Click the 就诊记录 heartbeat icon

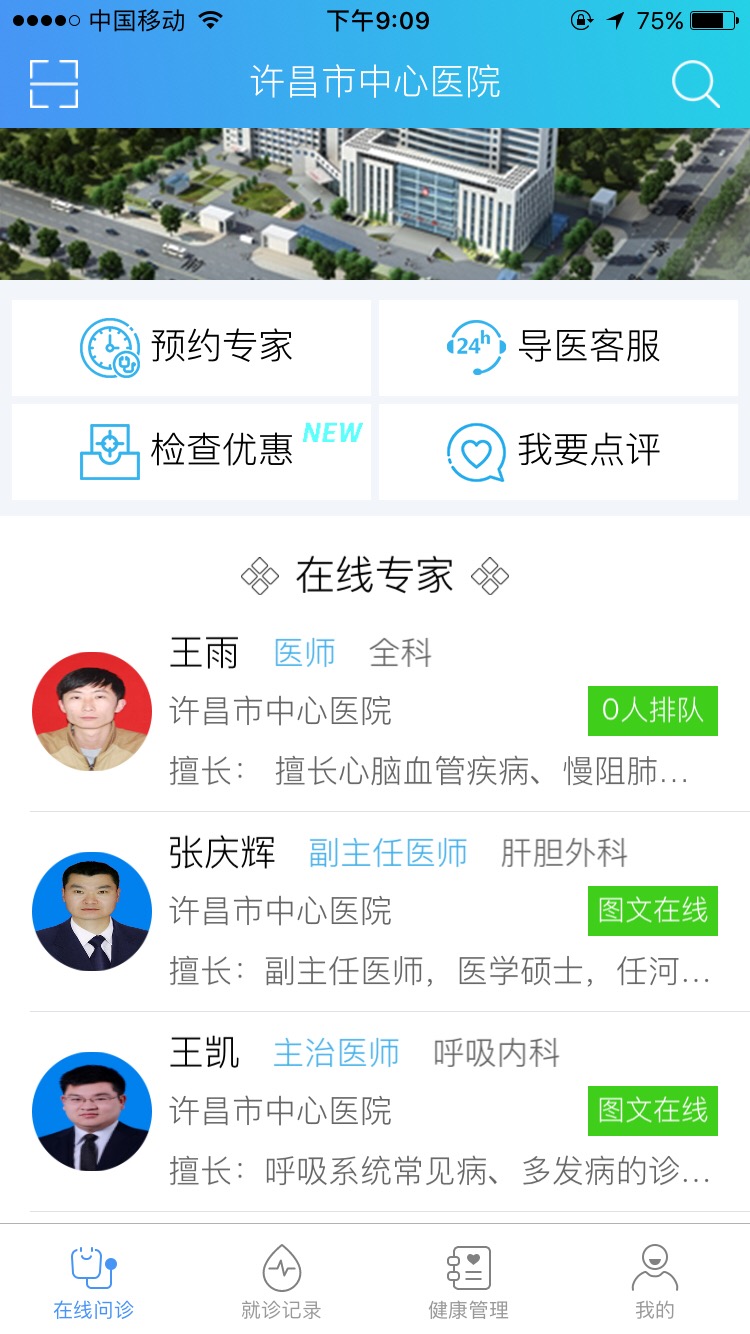coord(282,1266)
